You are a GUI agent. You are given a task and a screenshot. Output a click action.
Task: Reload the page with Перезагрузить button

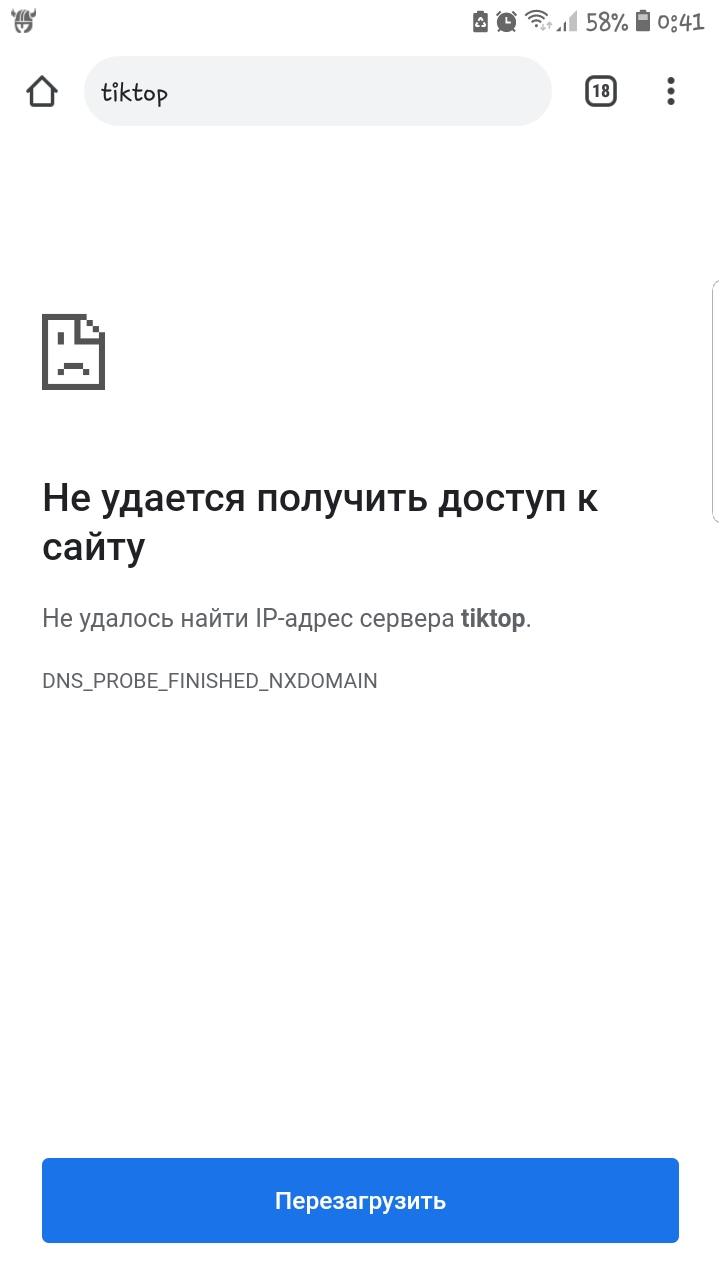(360, 1200)
